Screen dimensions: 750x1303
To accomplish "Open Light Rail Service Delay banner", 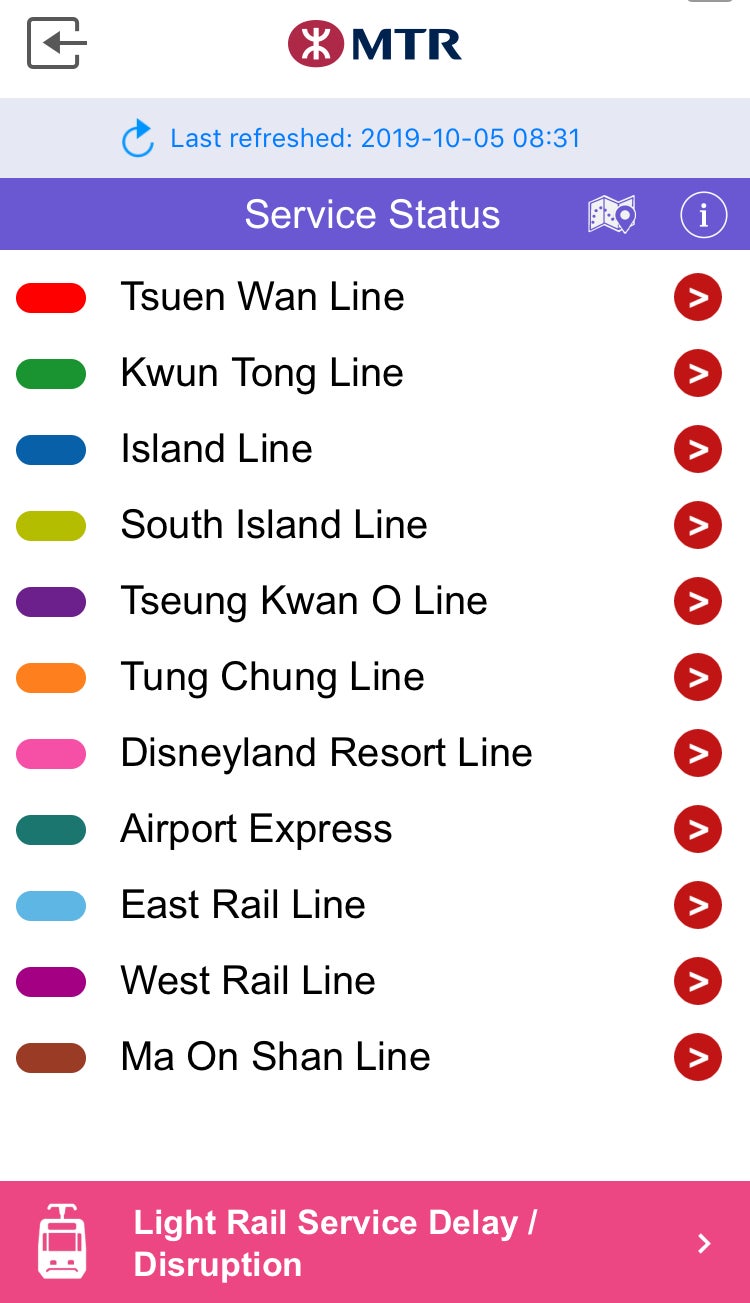I will pyautogui.click(x=375, y=1242).
